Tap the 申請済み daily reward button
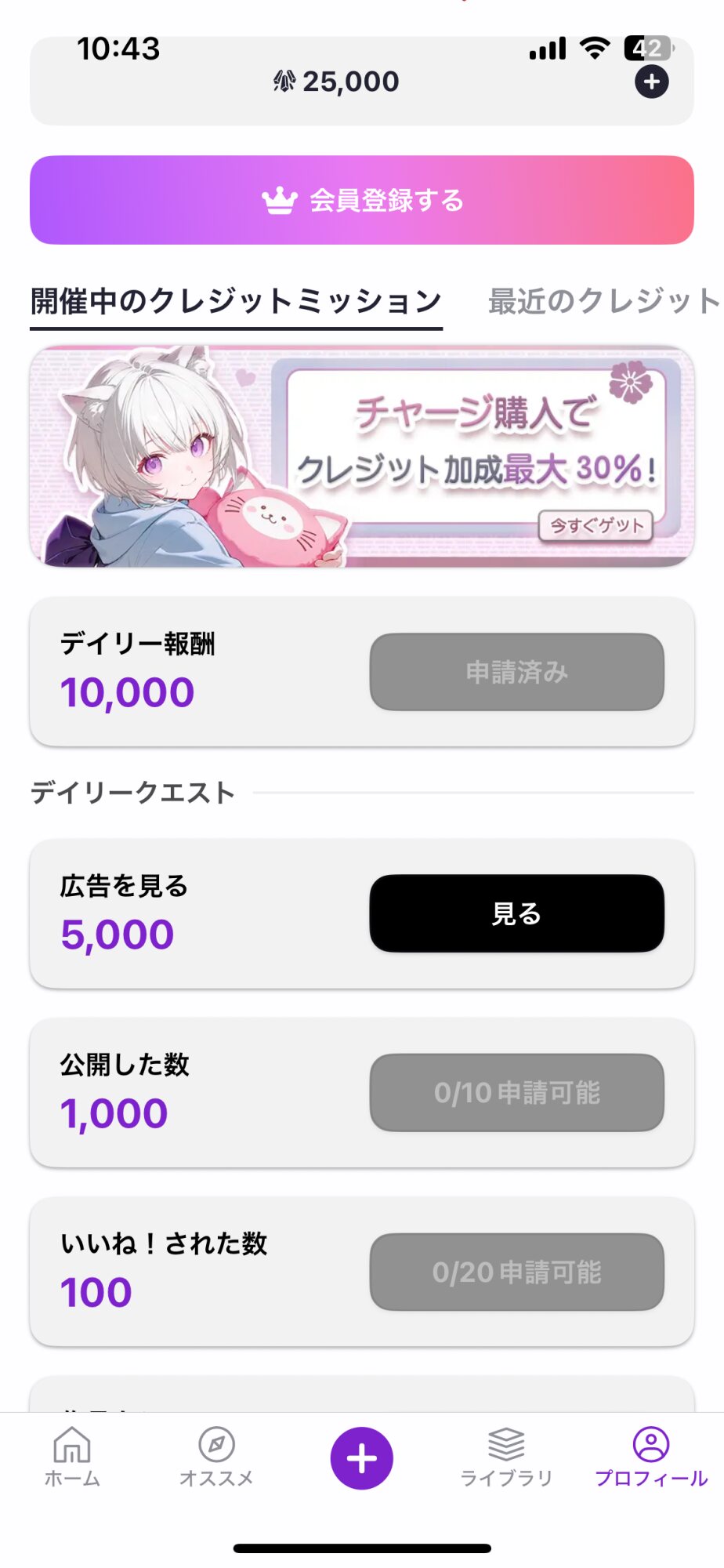This screenshot has width=724, height=1568. coord(516,672)
